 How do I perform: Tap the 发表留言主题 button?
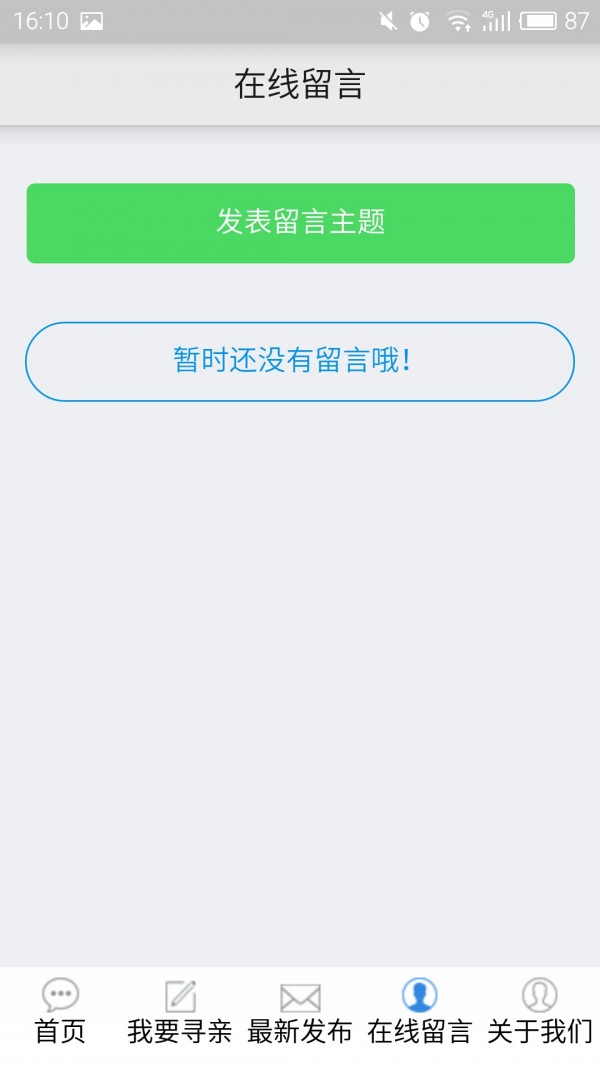[x=300, y=223]
